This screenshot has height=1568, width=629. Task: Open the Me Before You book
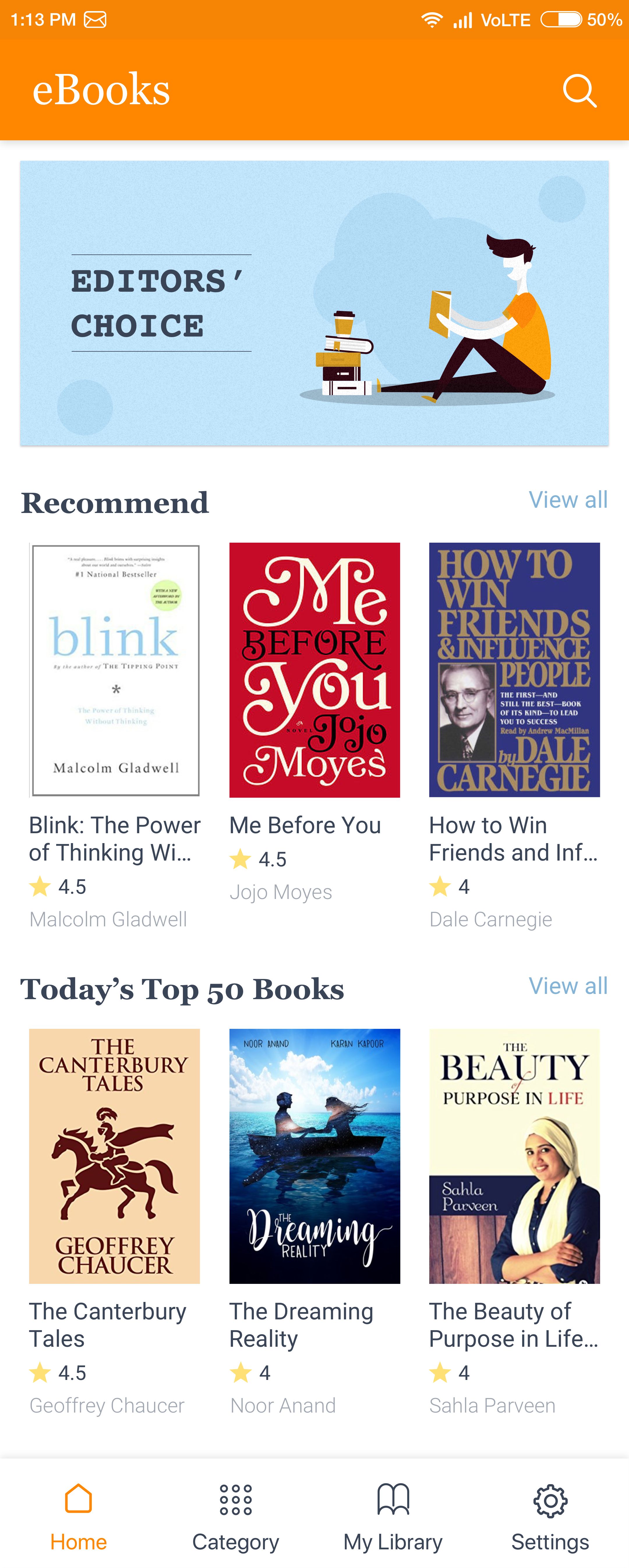click(x=314, y=670)
